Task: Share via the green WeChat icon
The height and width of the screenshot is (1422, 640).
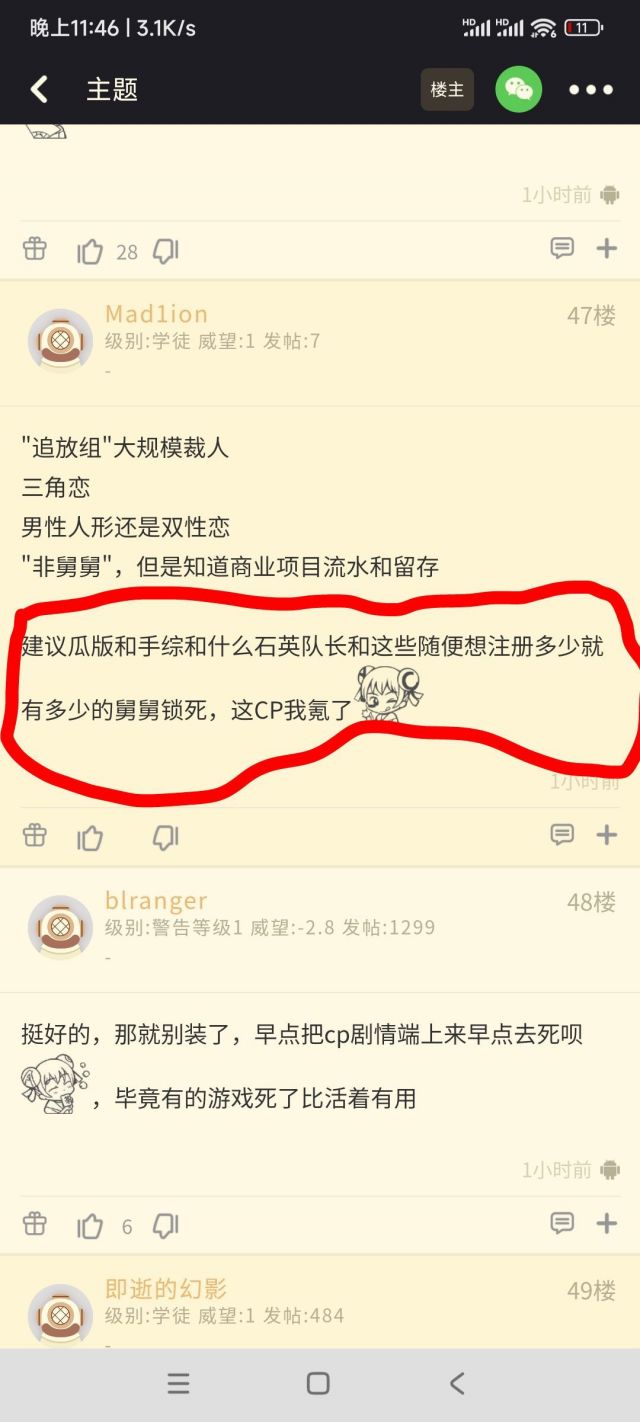Action: (519, 90)
